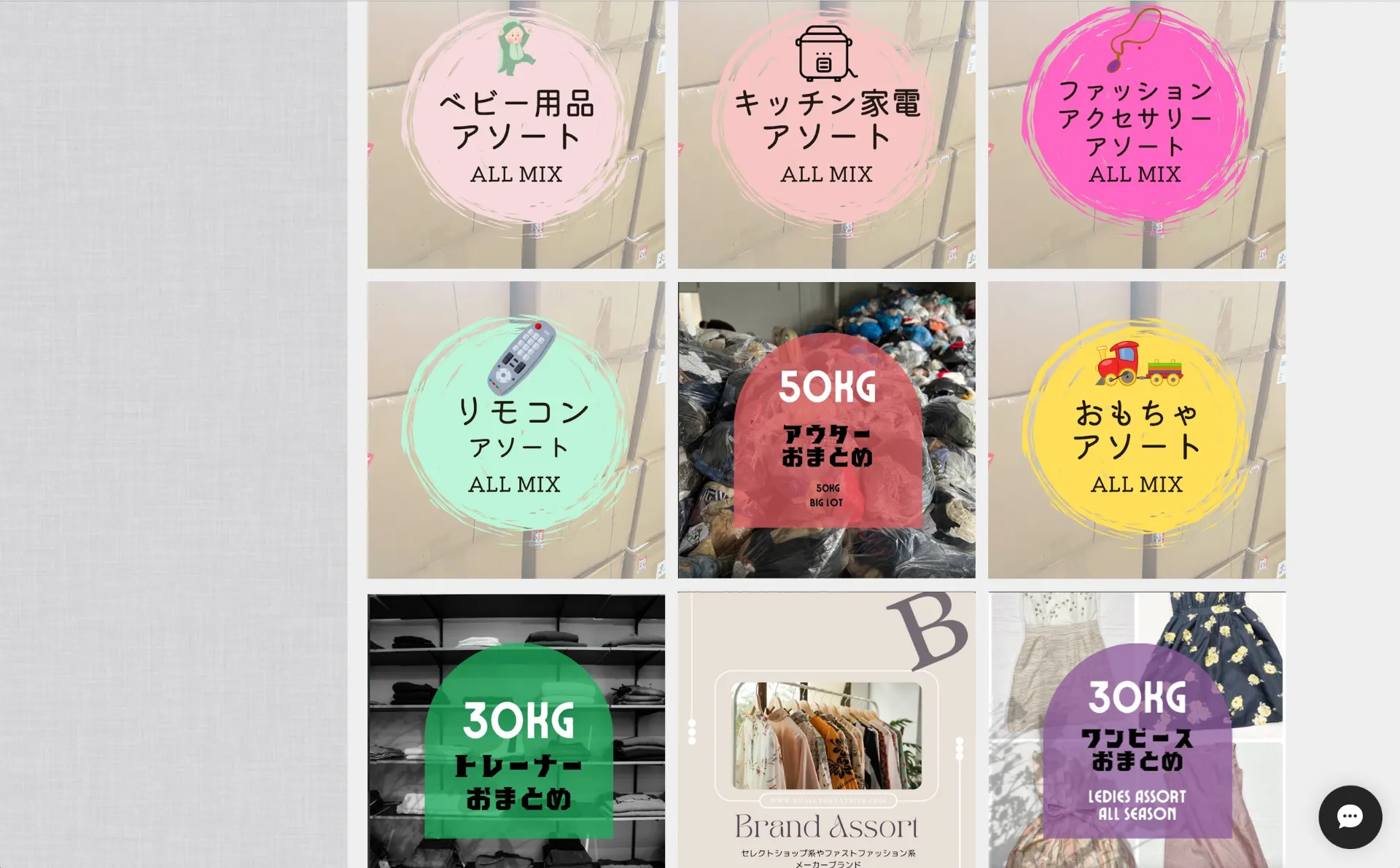
Task: Open the 30KG ワンピースおまとめ tile
Action: point(1136,729)
